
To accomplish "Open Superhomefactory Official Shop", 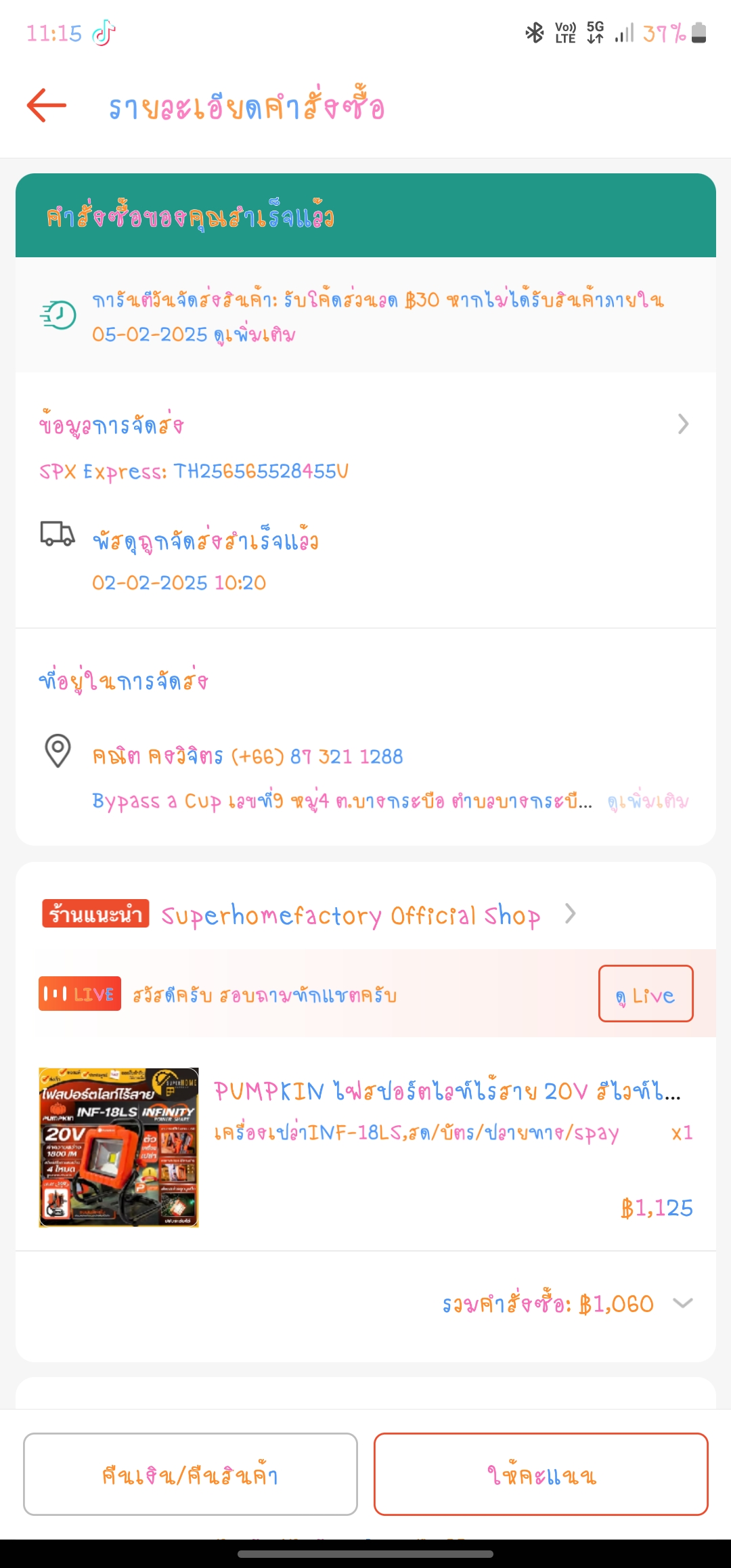I will point(351,915).
